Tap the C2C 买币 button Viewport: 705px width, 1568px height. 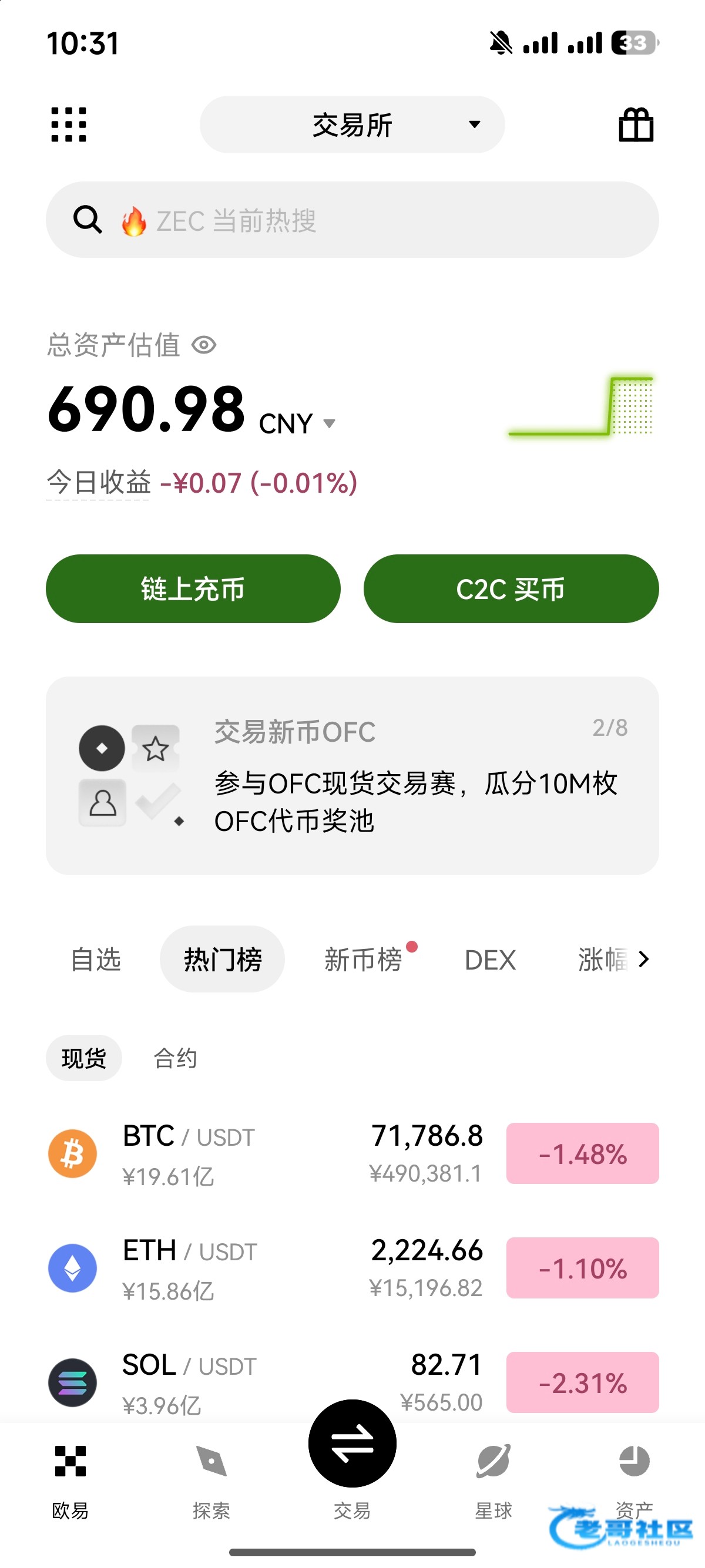(511, 588)
